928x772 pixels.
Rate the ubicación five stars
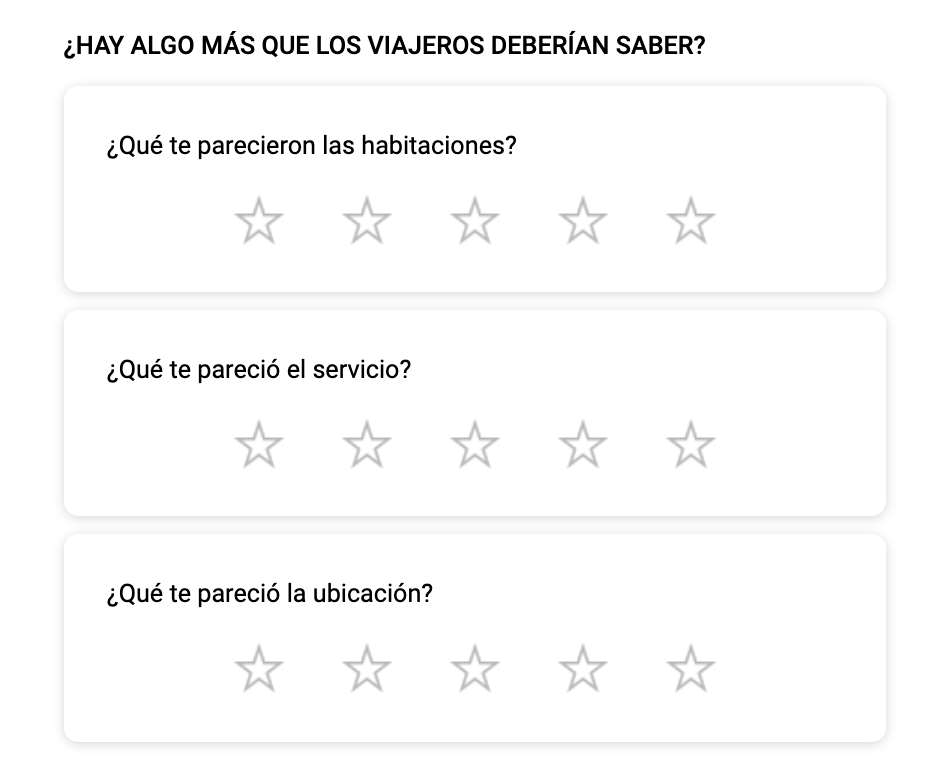pyautogui.click(x=691, y=669)
